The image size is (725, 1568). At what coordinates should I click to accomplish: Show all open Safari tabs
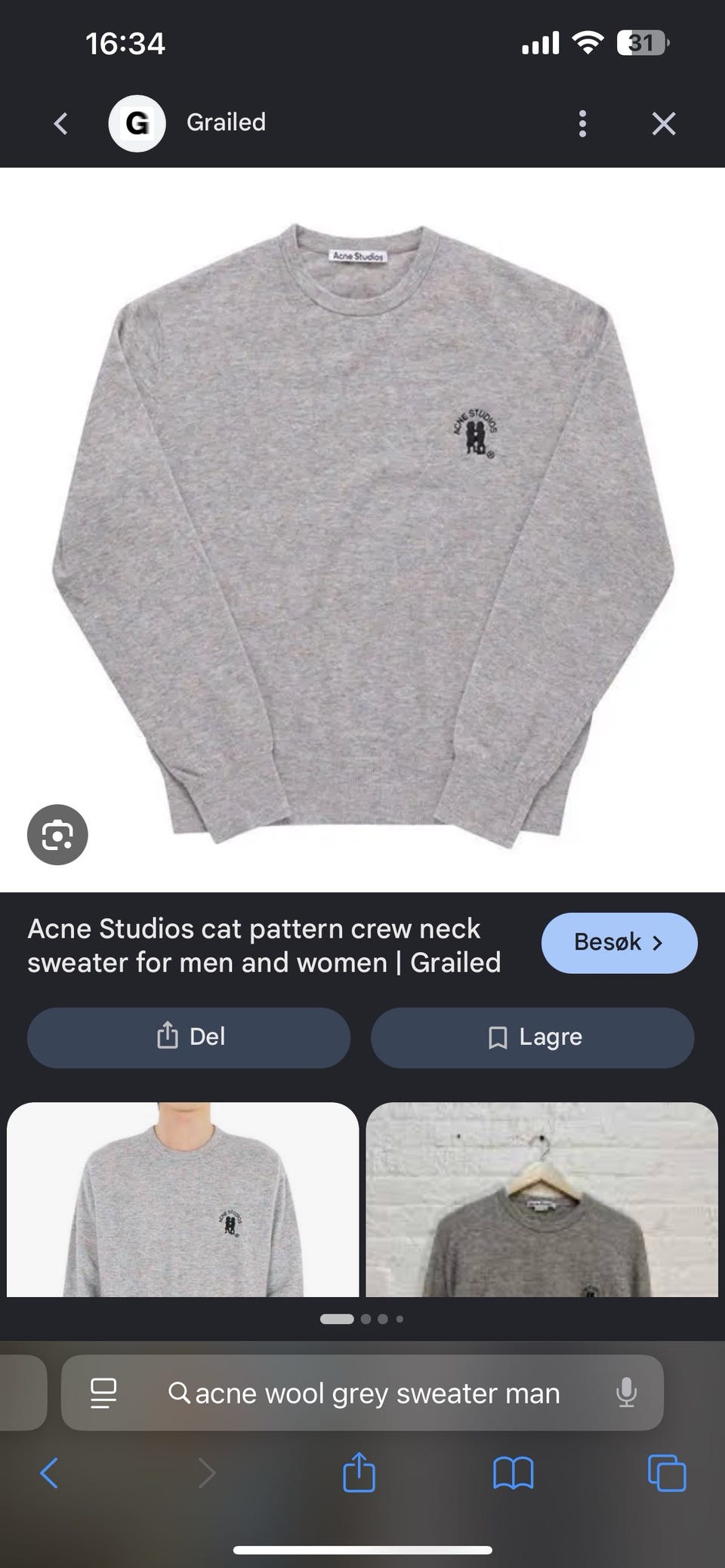point(667,1473)
